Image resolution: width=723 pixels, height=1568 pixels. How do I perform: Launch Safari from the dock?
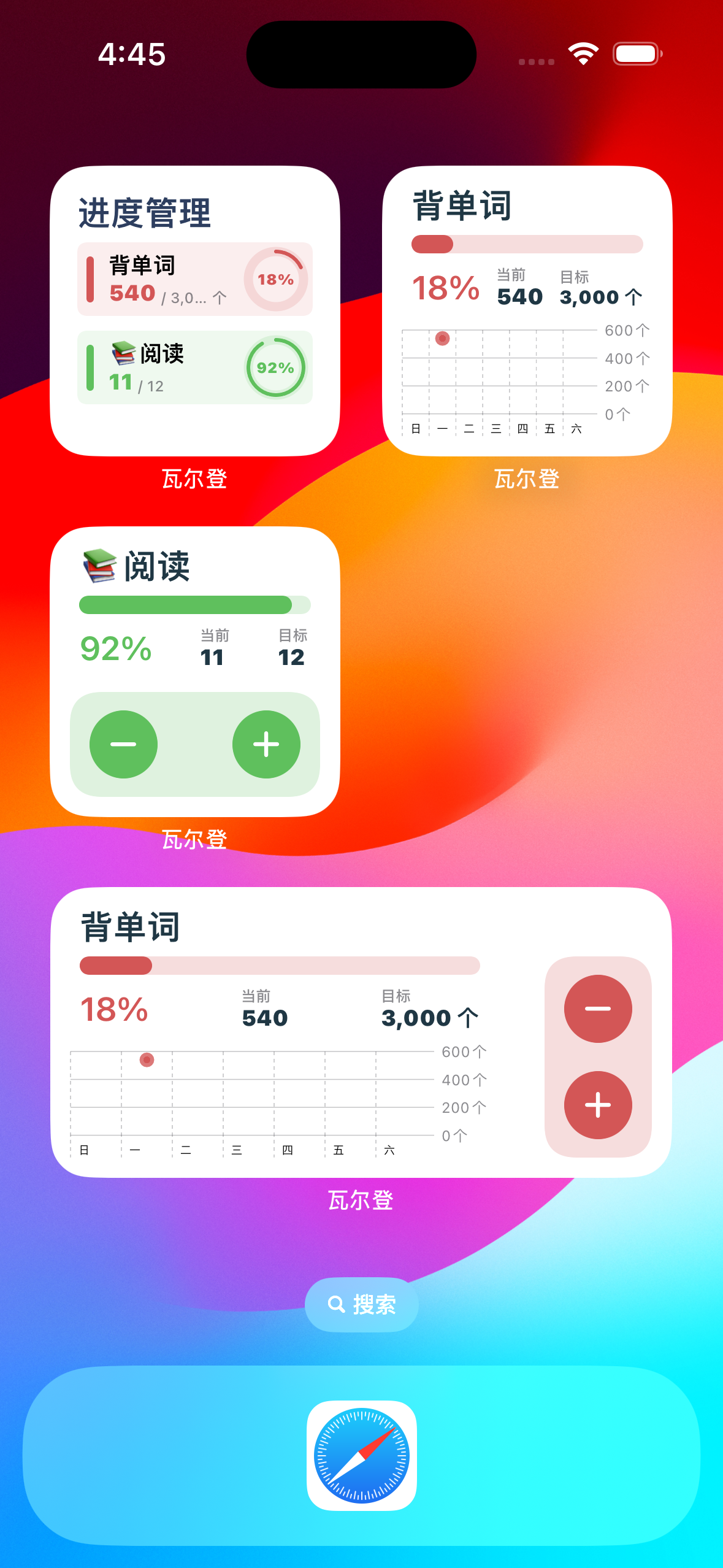tap(362, 1455)
